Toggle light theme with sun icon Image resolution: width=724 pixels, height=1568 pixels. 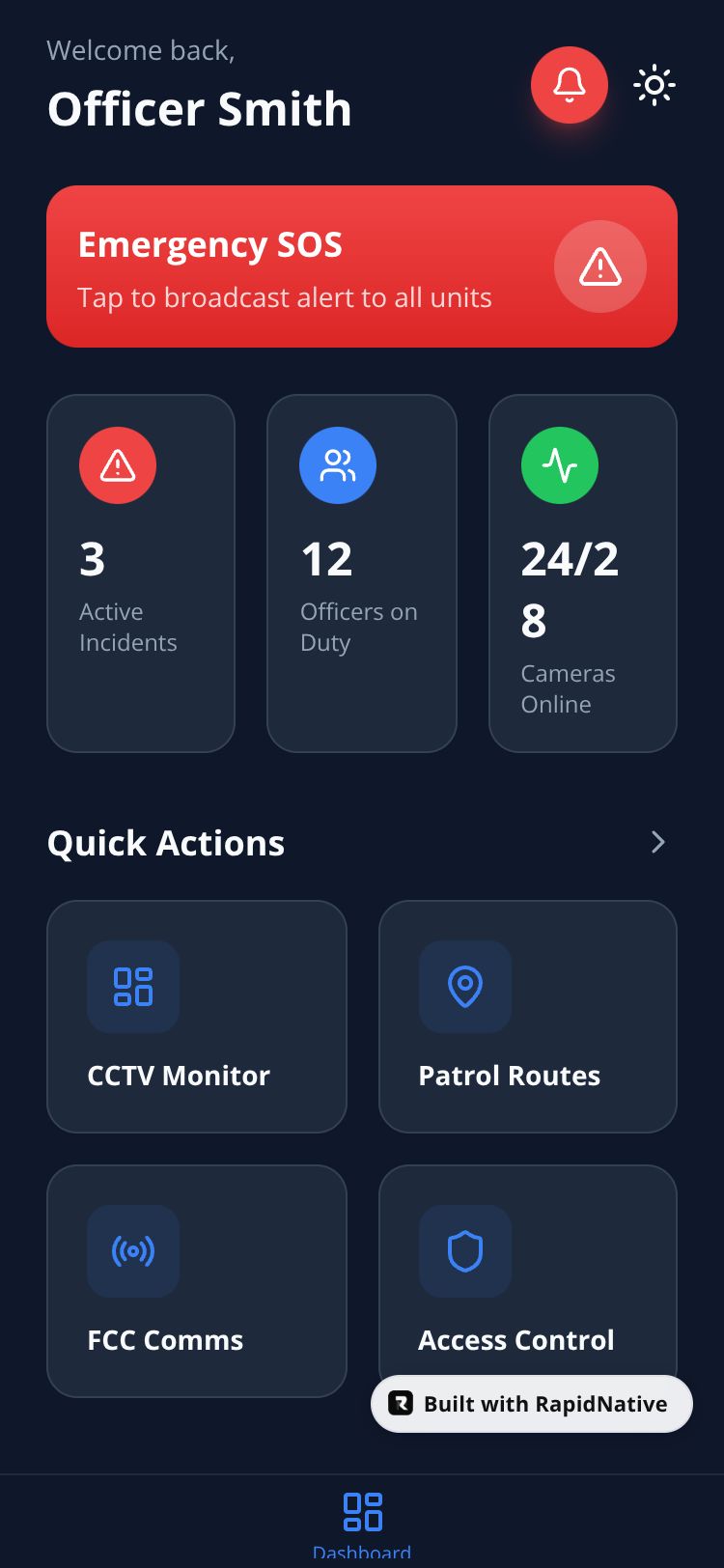(x=654, y=85)
